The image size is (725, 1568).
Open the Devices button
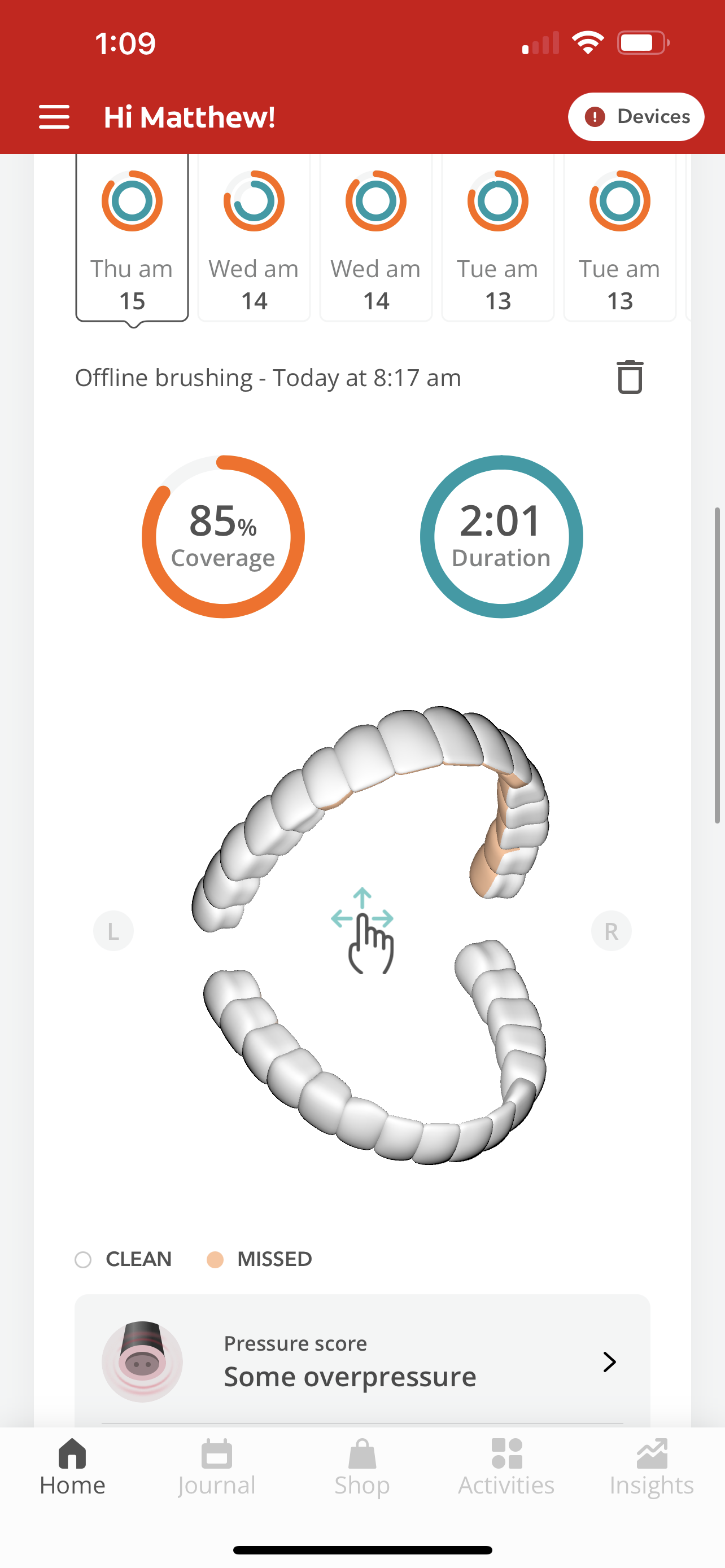[636, 116]
